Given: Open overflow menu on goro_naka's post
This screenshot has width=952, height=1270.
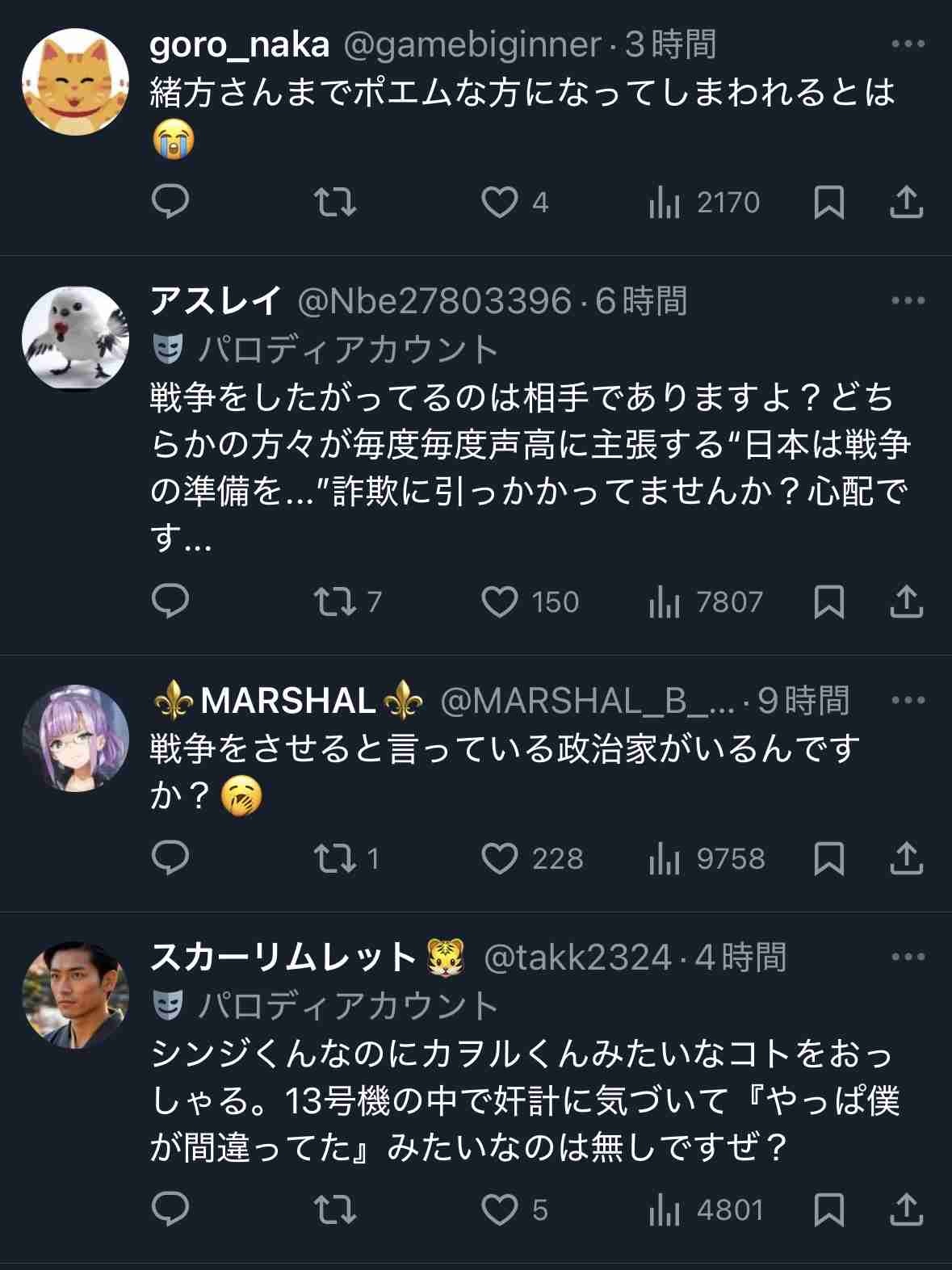Looking at the screenshot, I should (908, 44).
